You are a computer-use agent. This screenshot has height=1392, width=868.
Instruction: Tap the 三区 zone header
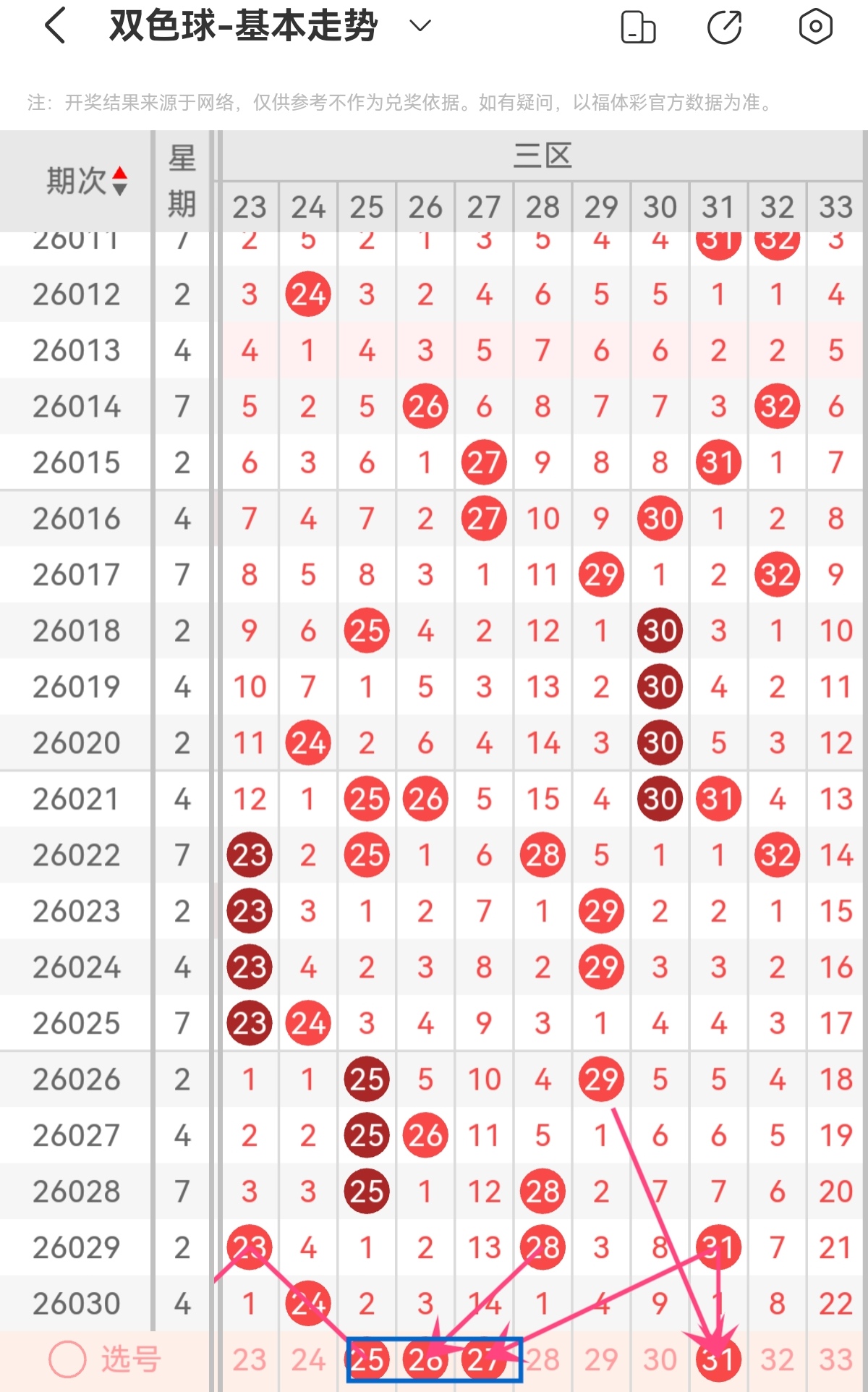point(542,155)
